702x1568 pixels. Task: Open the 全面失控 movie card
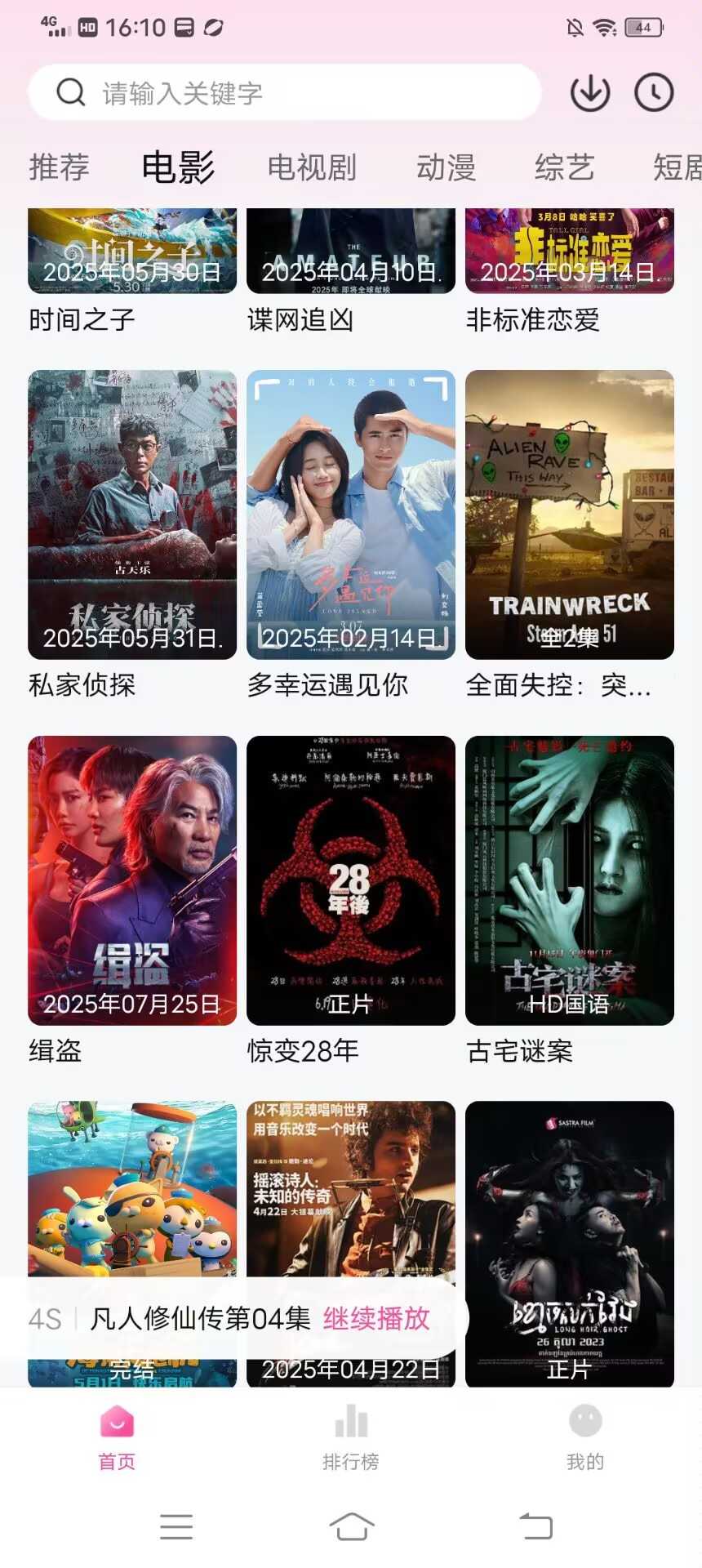(570, 514)
